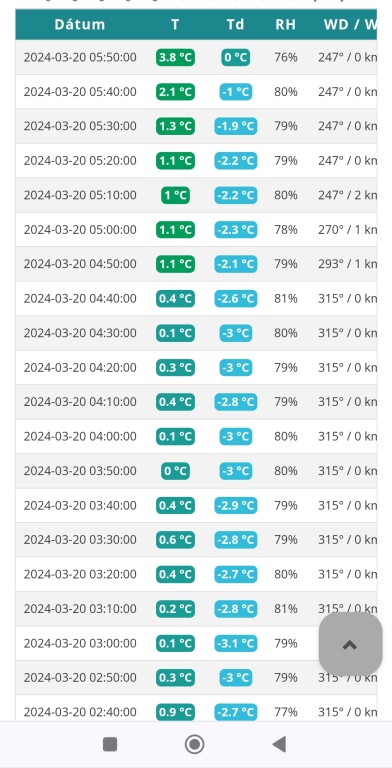Go back with the system back button
Image resolution: width=392 pixels, height=768 pixels.
click(x=279, y=744)
